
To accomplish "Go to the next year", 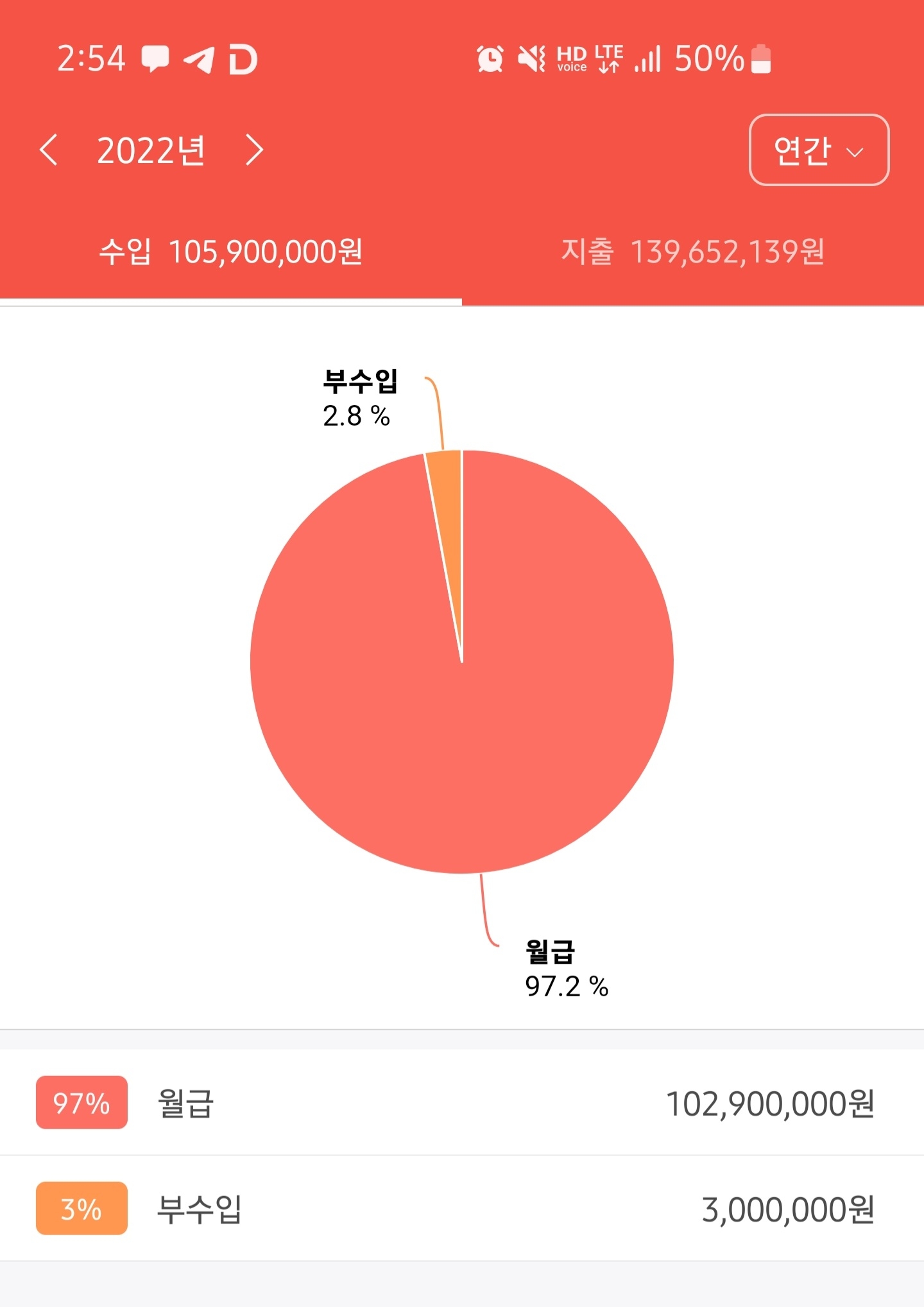I will click(x=255, y=150).
